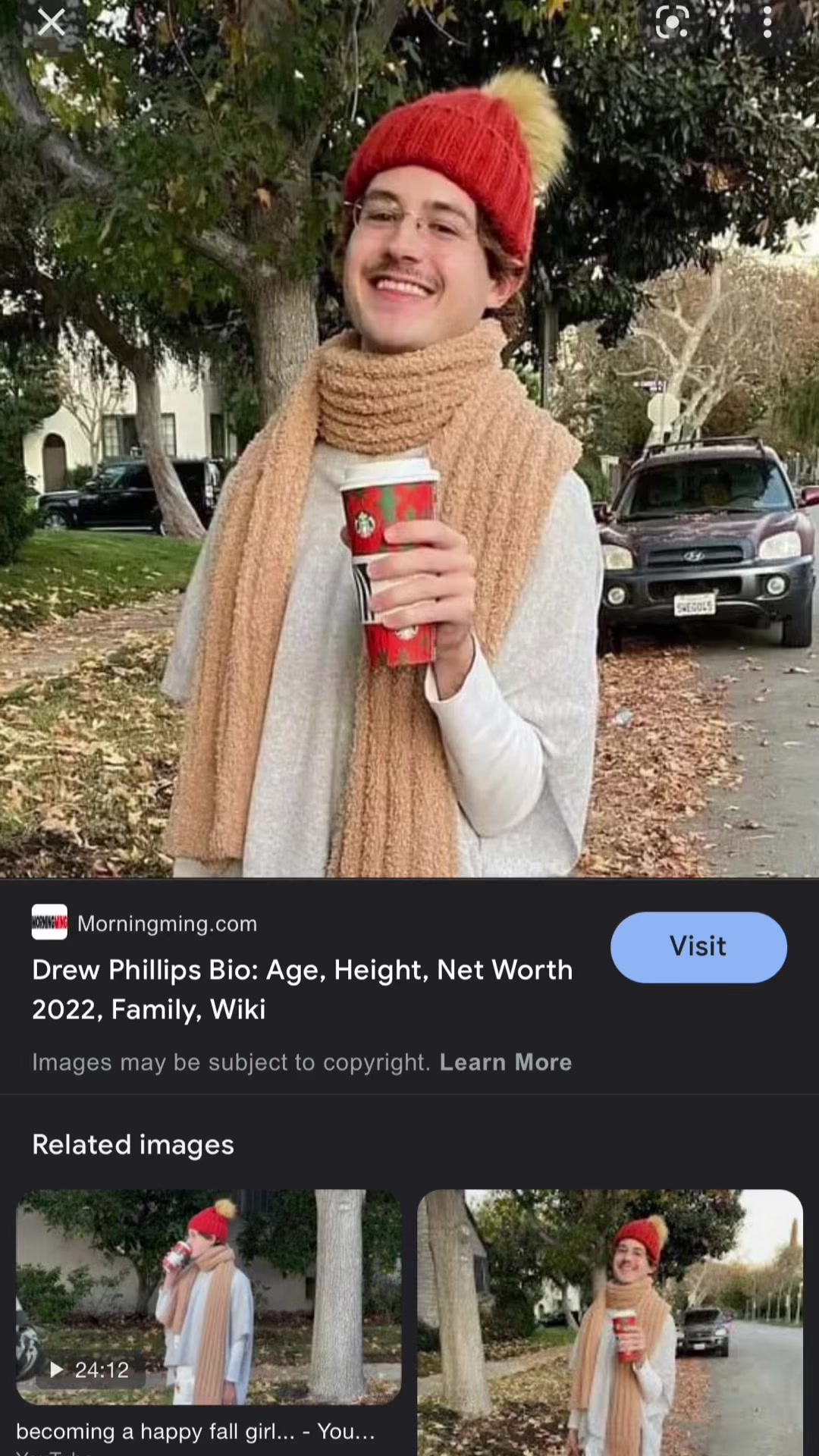Open the Drew Phillips Bio result title

click(x=302, y=989)
